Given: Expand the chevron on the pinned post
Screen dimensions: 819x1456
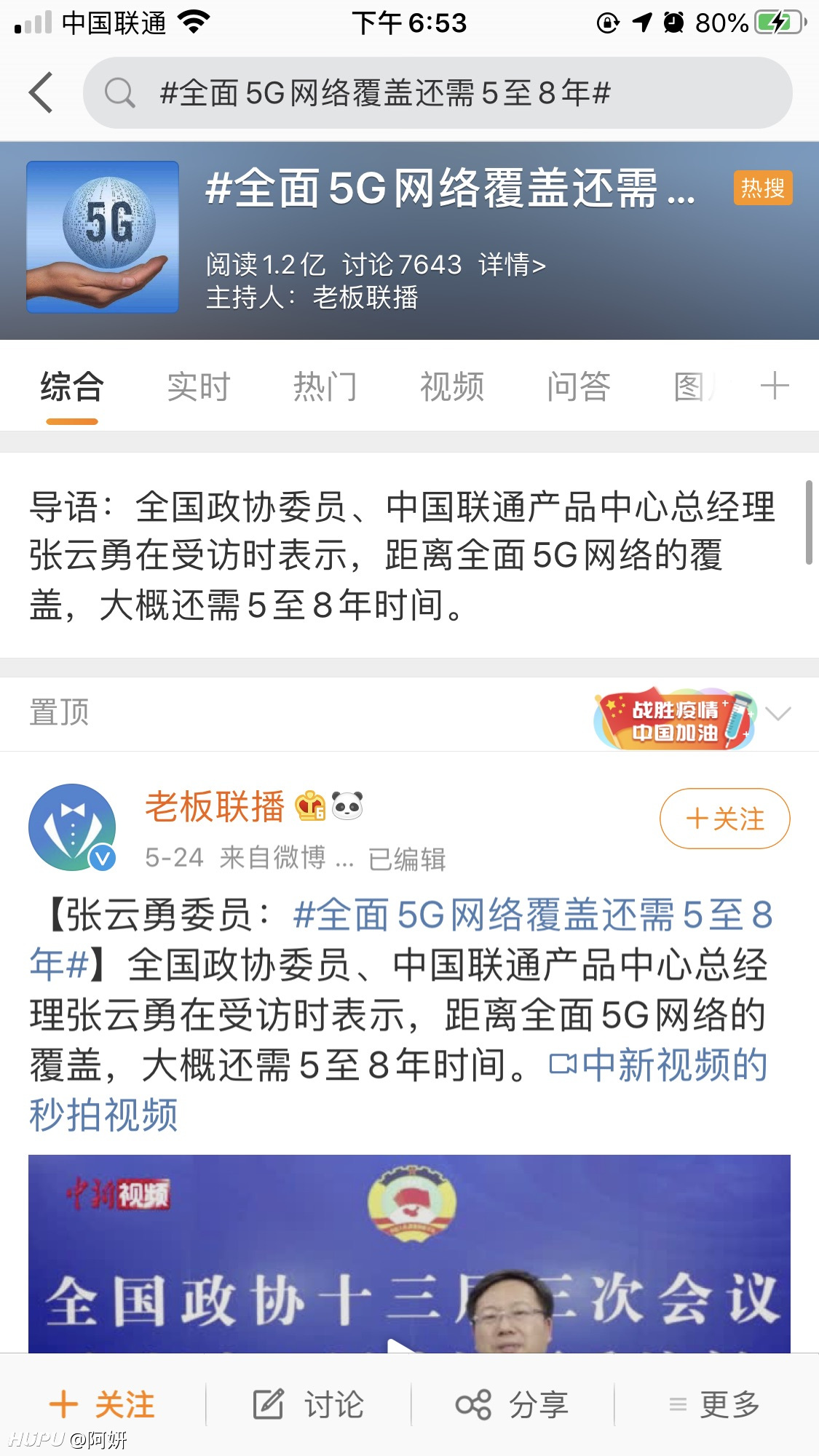Looking at the screenshot, I should point(778,714).
